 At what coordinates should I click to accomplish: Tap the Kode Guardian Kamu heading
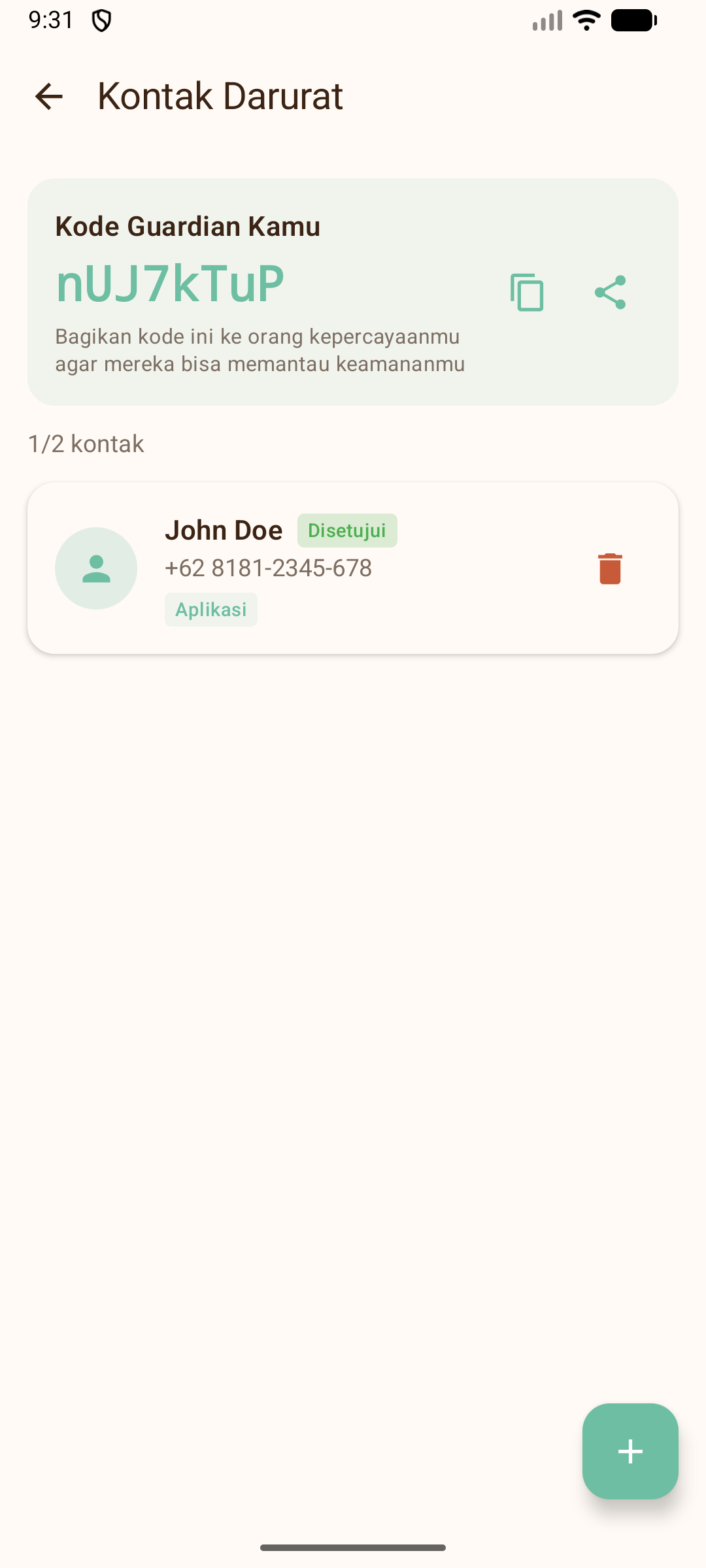[x=187, y=226]
